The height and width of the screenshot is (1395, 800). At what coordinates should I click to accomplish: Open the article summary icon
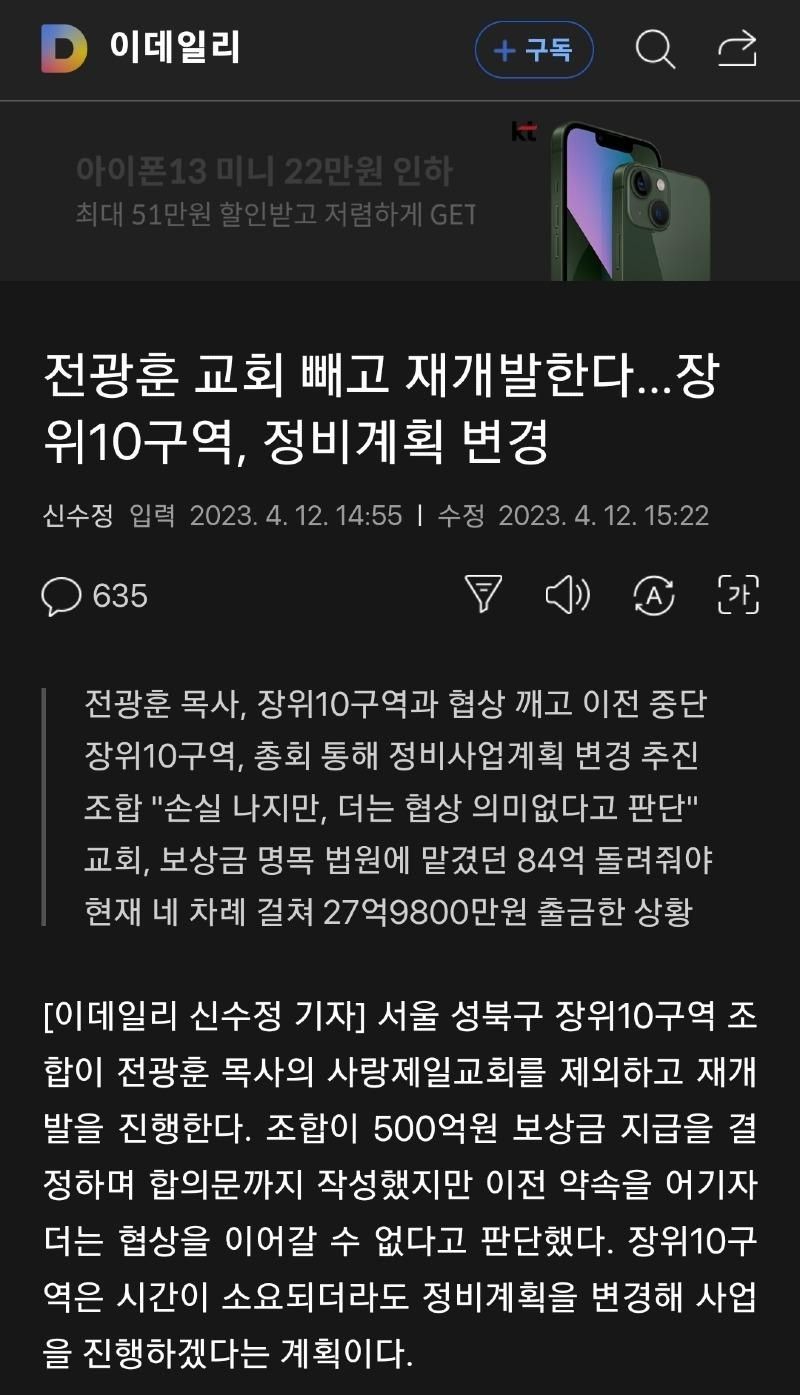[483, 595]
